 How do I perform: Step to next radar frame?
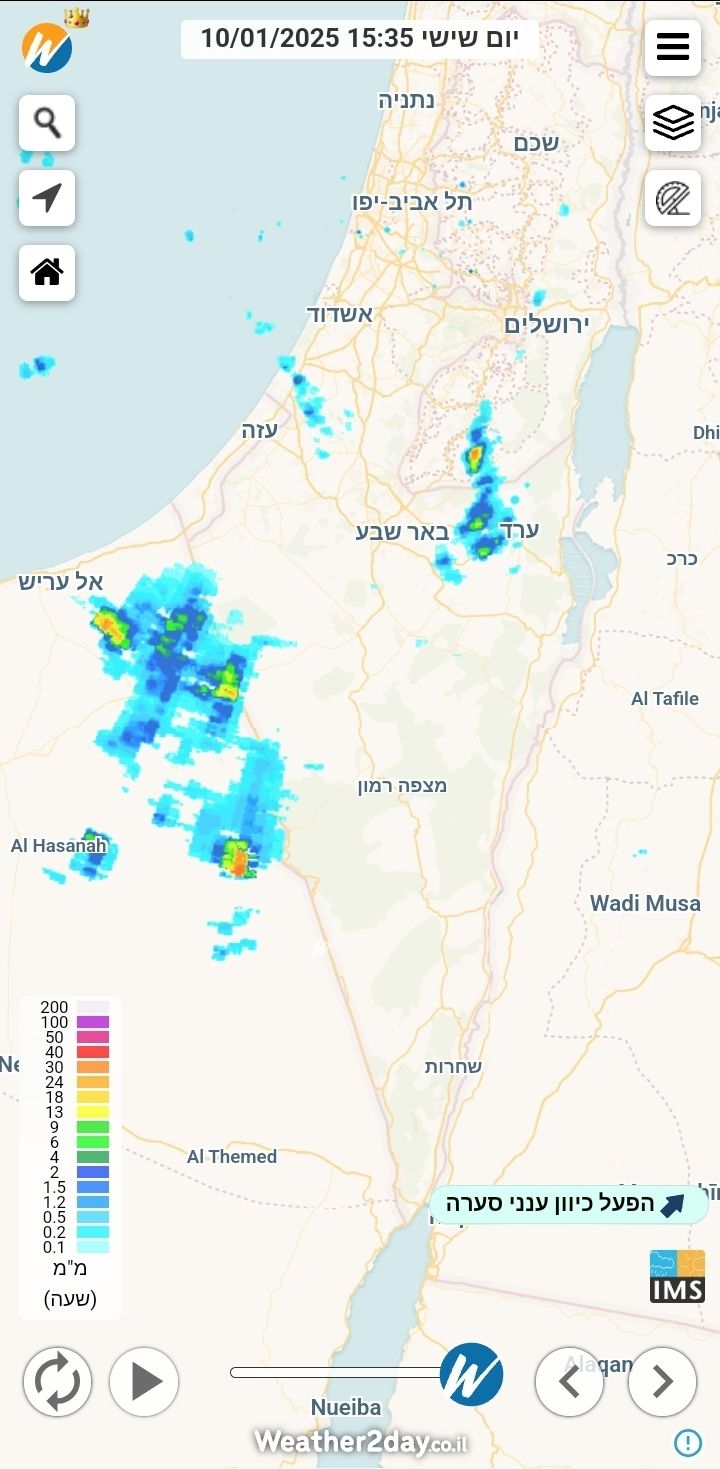[x=662, y=1381]
